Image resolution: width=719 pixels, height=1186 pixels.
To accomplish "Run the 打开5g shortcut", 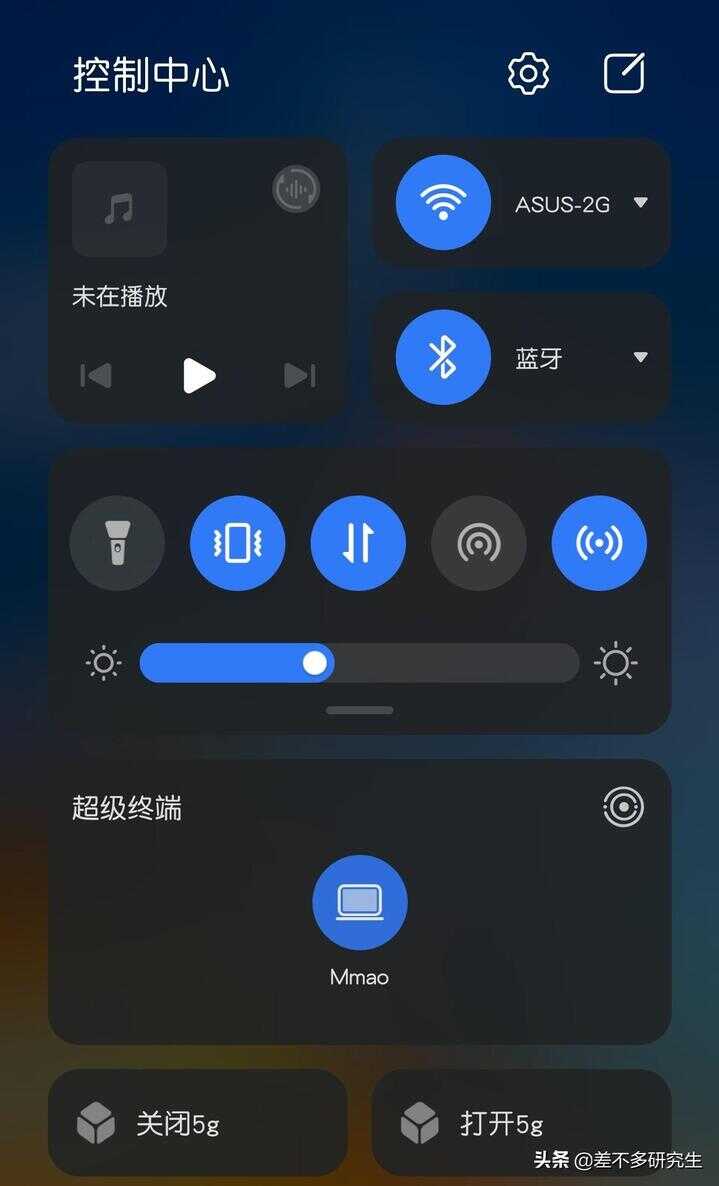I will click(521, 1123).
